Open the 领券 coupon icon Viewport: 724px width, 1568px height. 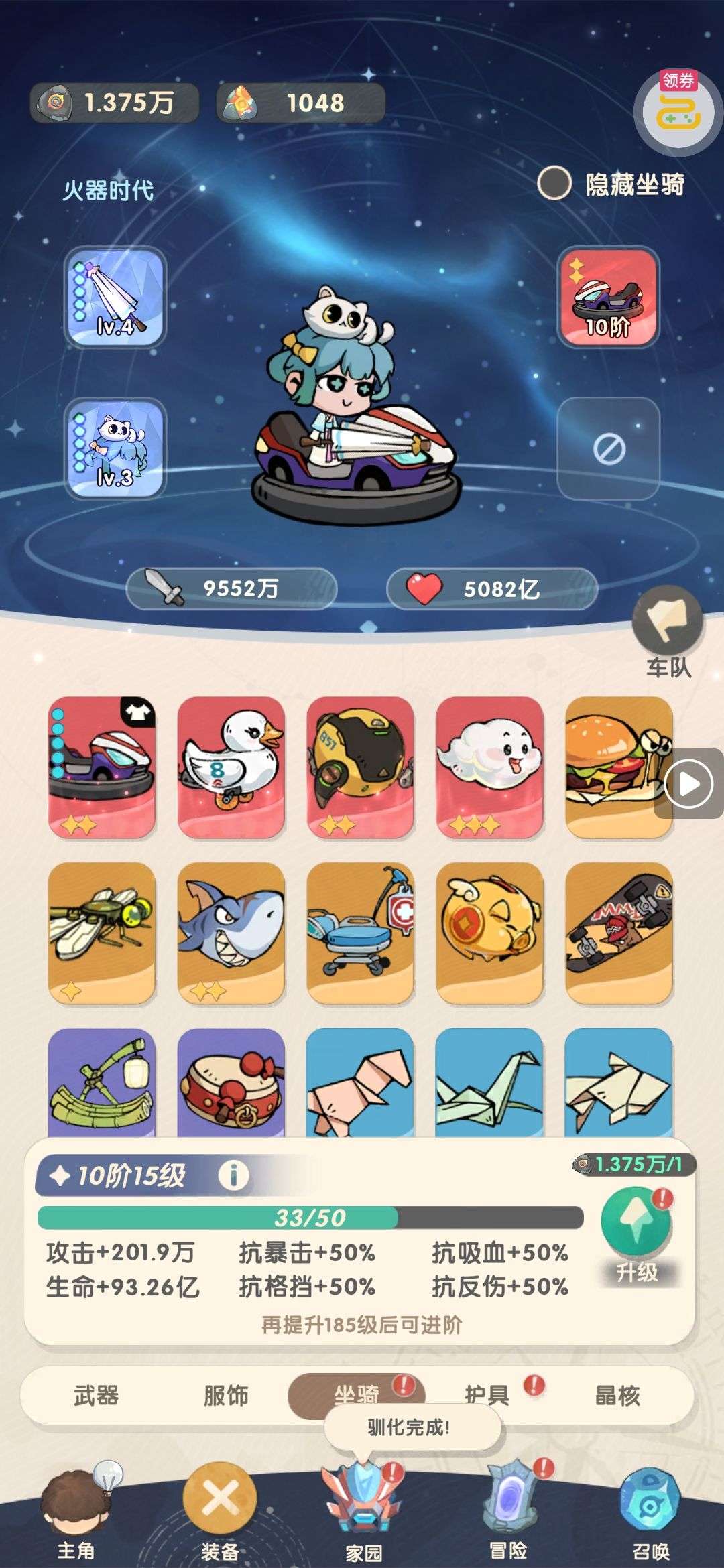677,111
